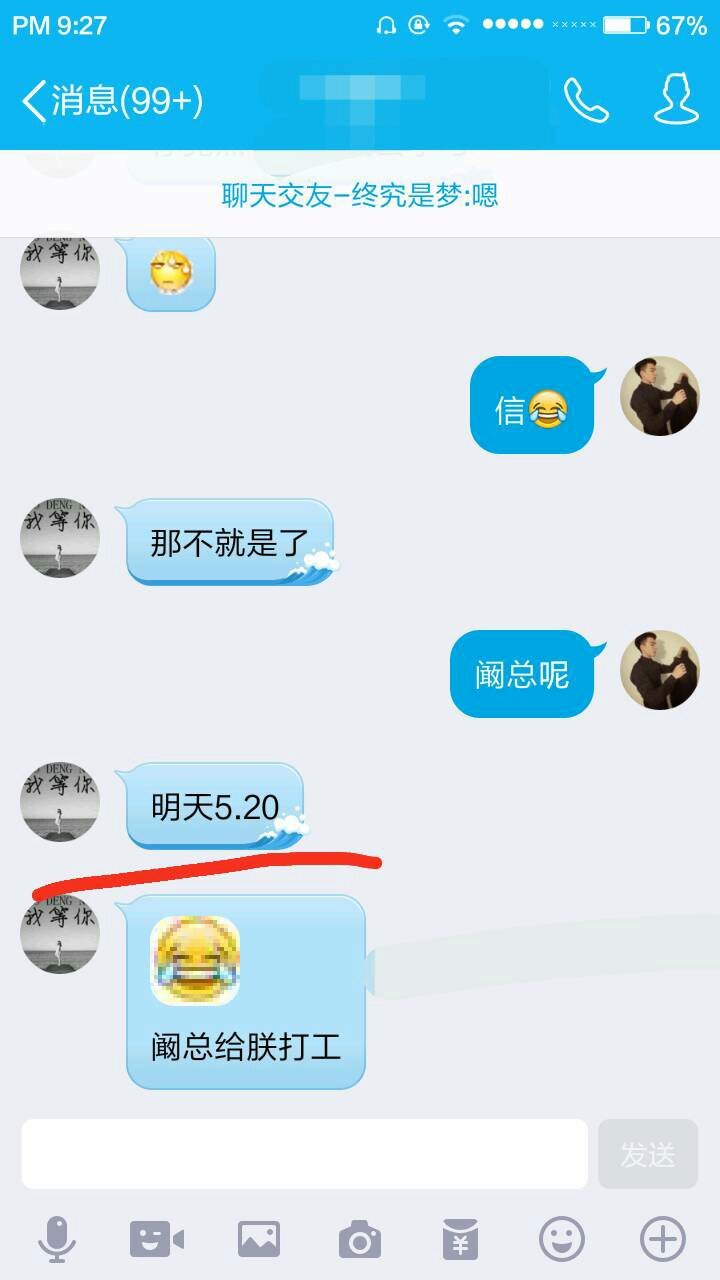Start a video chat

[x=157, y=1240]
